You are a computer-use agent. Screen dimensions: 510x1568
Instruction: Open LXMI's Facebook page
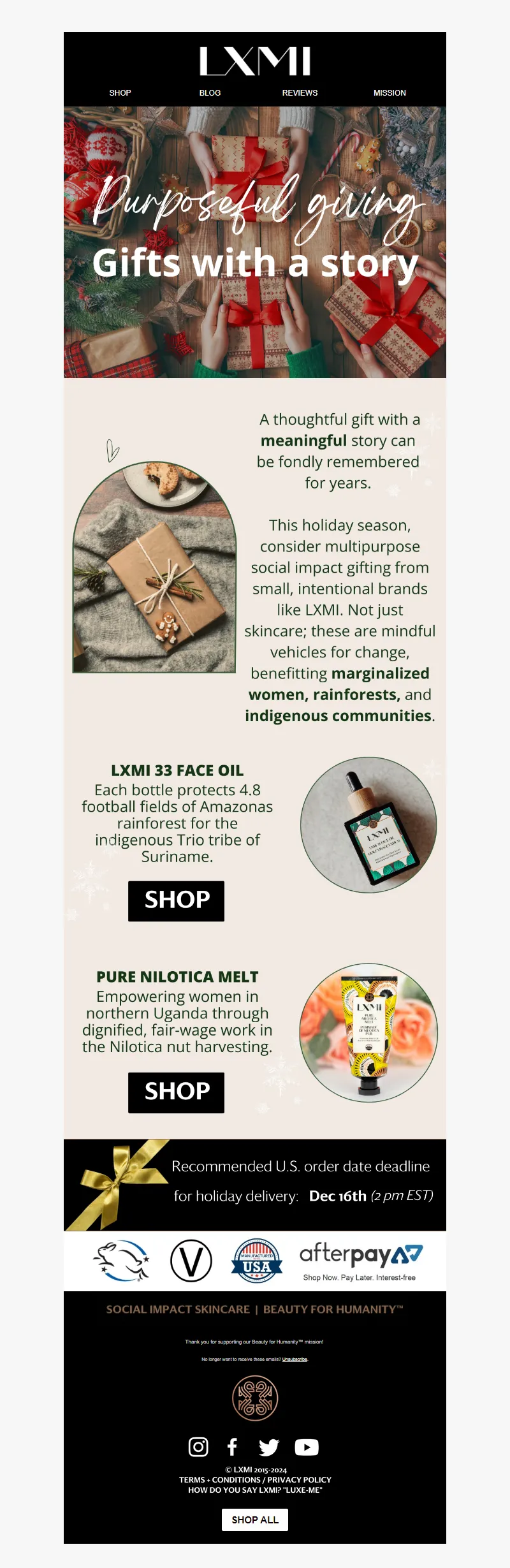[x=233, y=1447]
